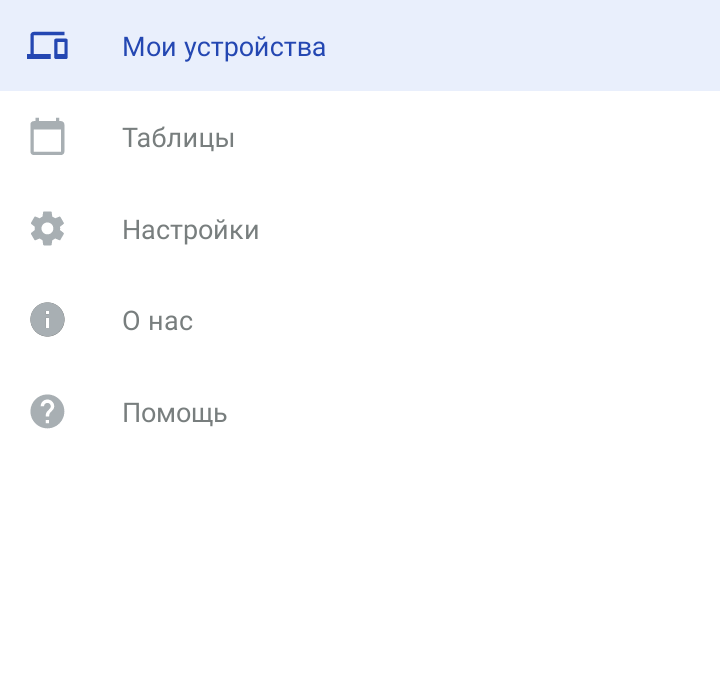Open Мои устройства in the drawer

point(360,45)
